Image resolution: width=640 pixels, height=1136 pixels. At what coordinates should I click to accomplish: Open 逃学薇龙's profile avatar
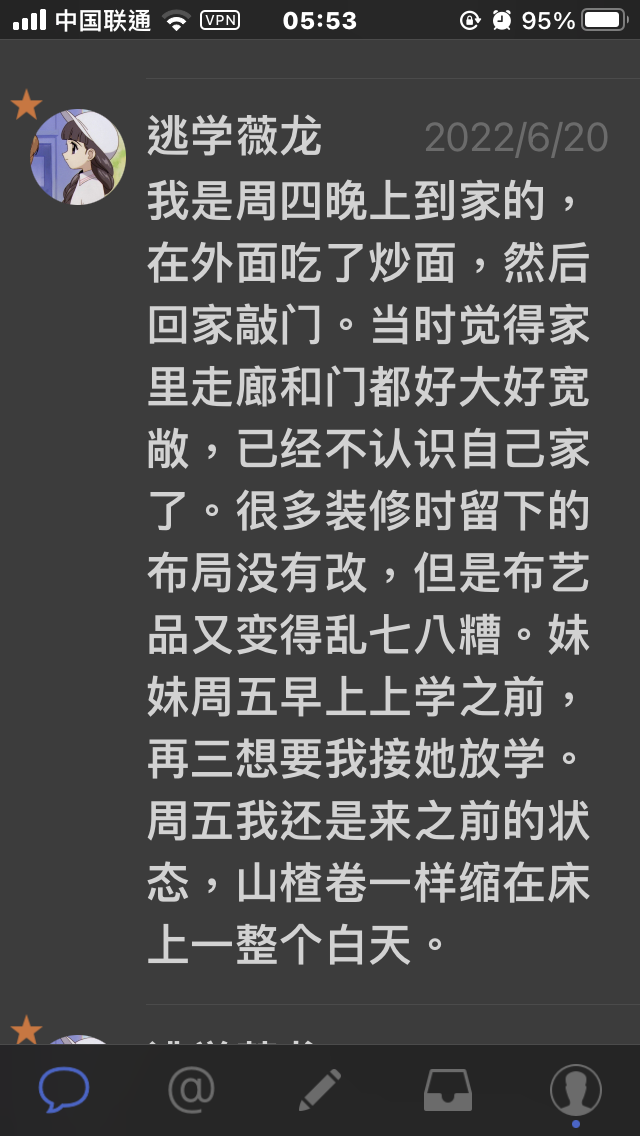78,157
